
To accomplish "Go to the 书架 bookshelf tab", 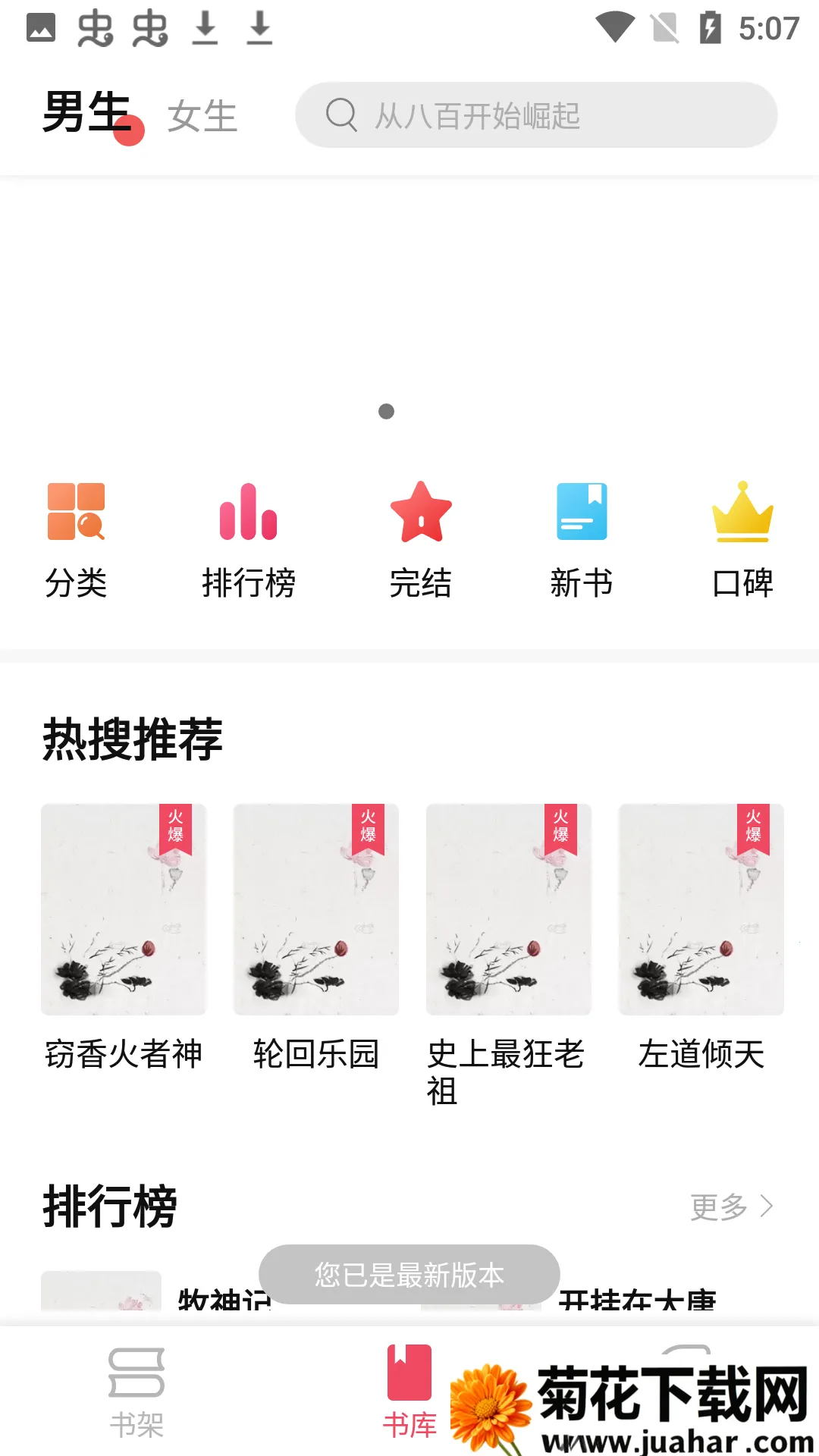I will tap(136, 1392).
